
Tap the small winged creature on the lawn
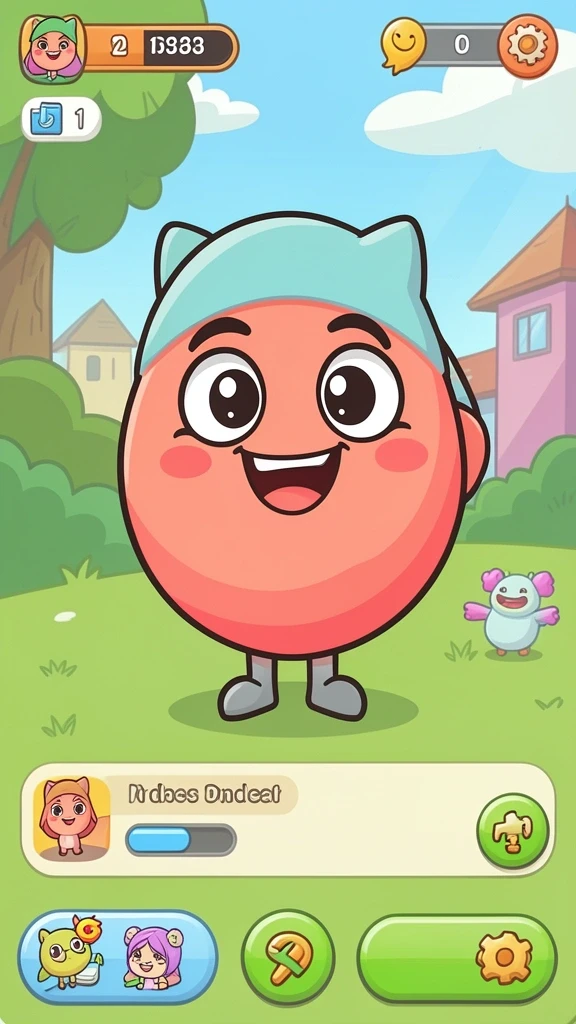pyautogui.click(x=511, y=611)
